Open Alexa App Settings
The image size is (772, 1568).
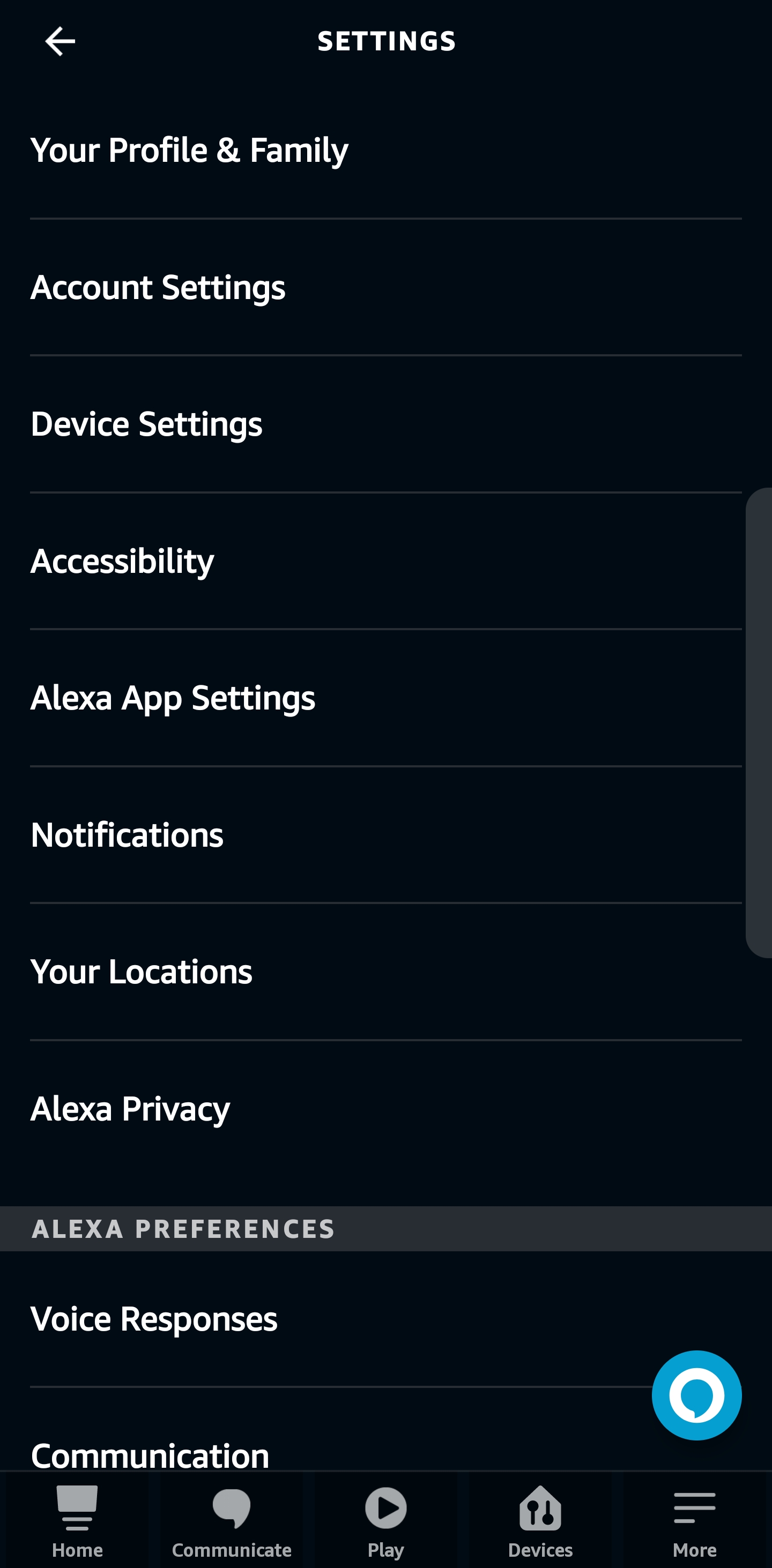(x=386, y=698)
